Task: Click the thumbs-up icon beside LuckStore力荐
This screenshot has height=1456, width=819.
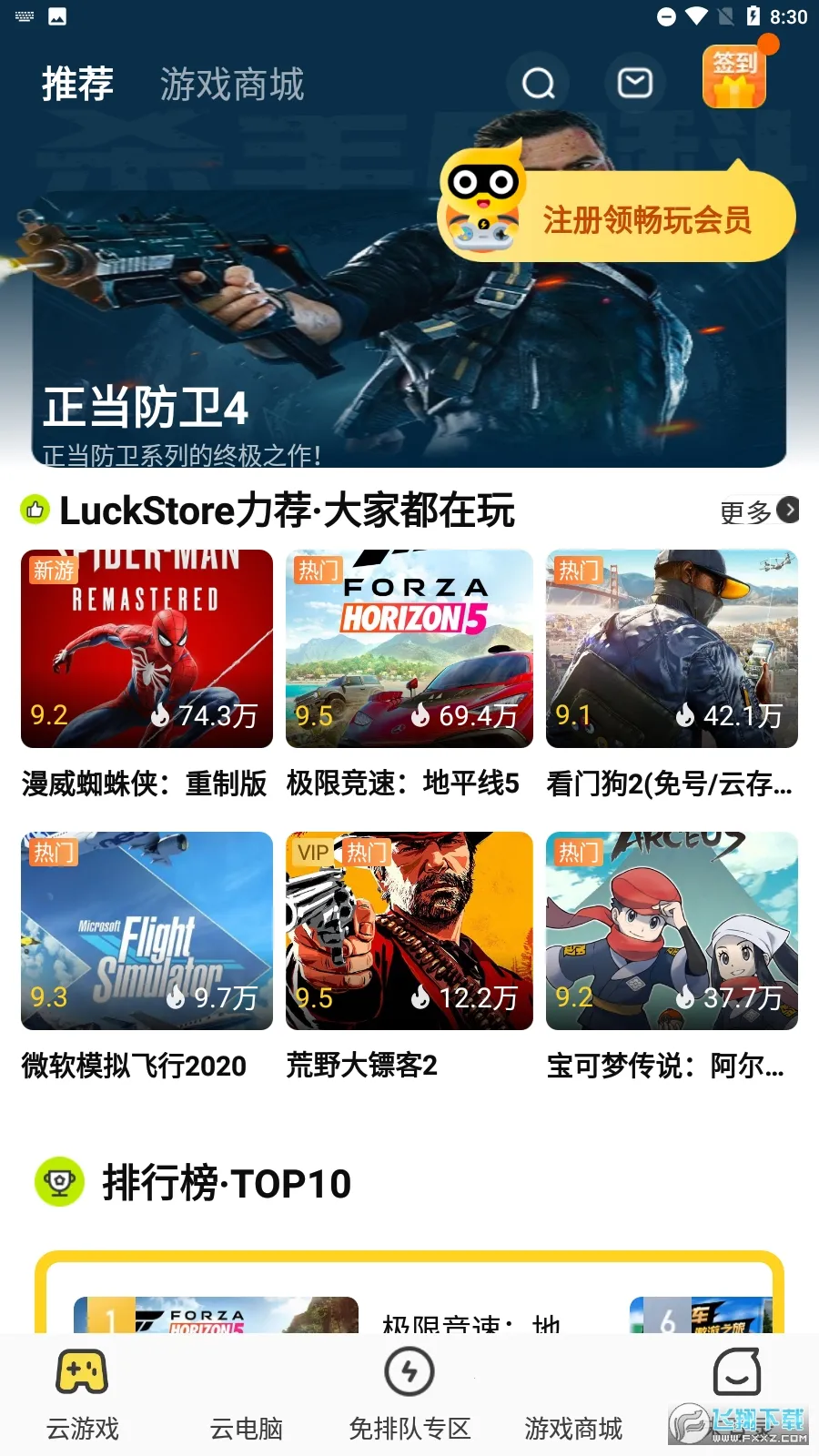Action: [35, 511]
